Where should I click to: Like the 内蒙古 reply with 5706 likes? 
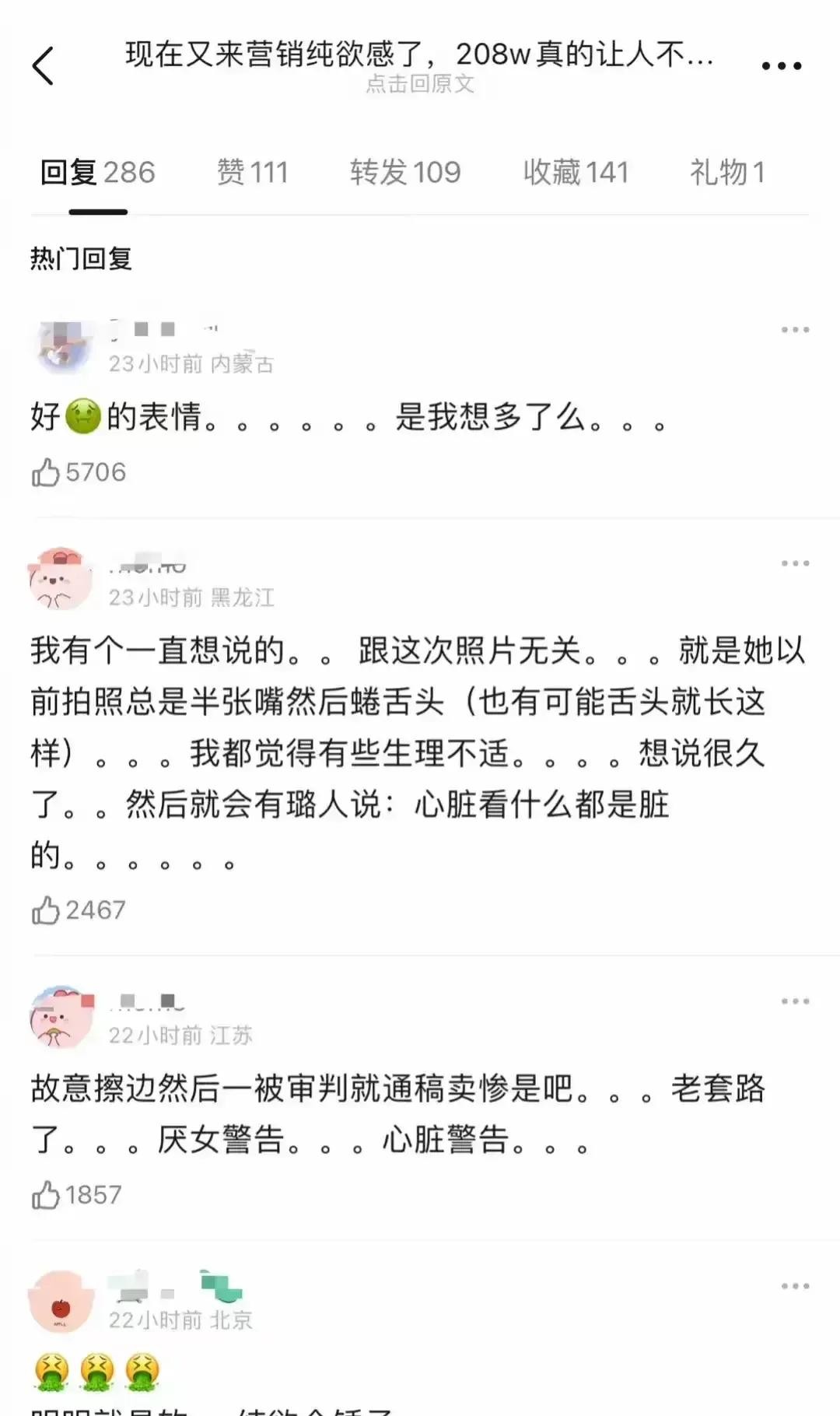46,472
